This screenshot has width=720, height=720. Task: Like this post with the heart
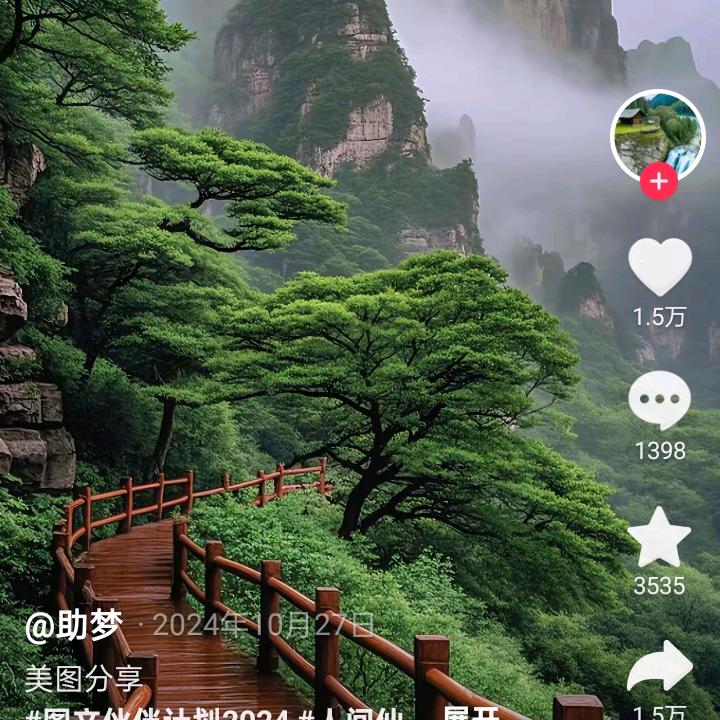[659, 266]
